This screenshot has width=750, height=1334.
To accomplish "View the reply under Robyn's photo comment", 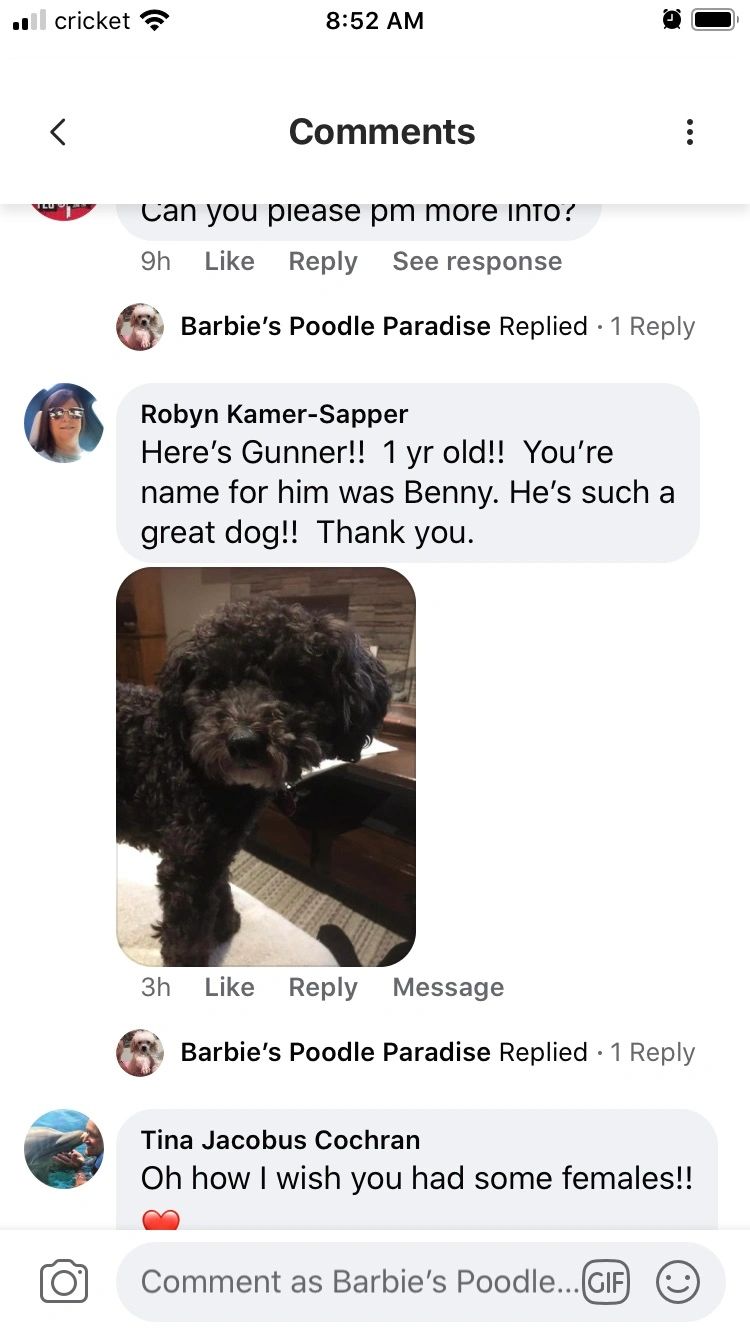I will [x=405, y=1052].
